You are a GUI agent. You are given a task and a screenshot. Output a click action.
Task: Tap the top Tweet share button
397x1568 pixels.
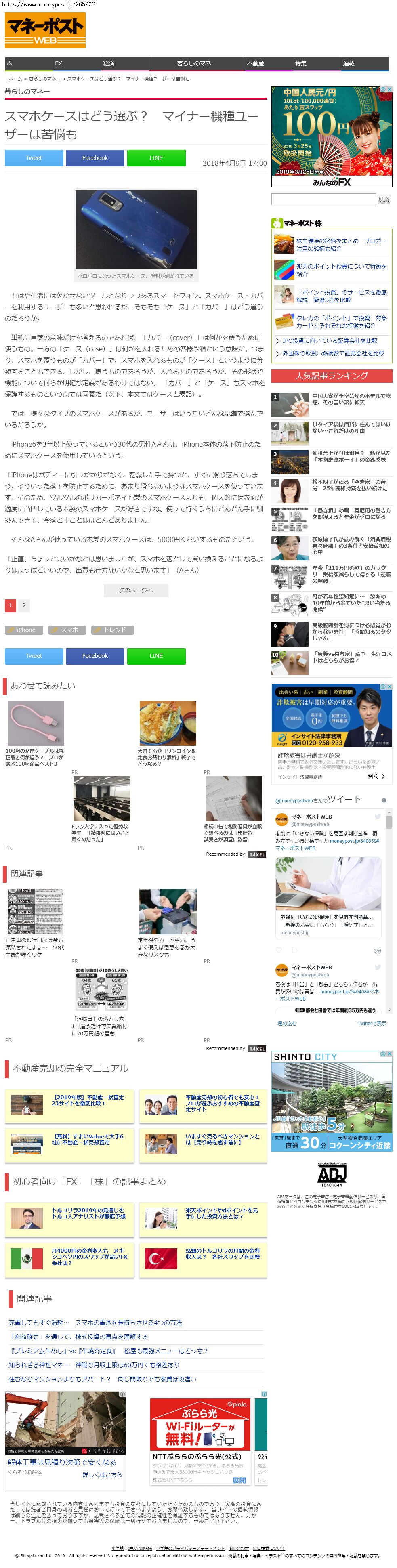[34, 157]
